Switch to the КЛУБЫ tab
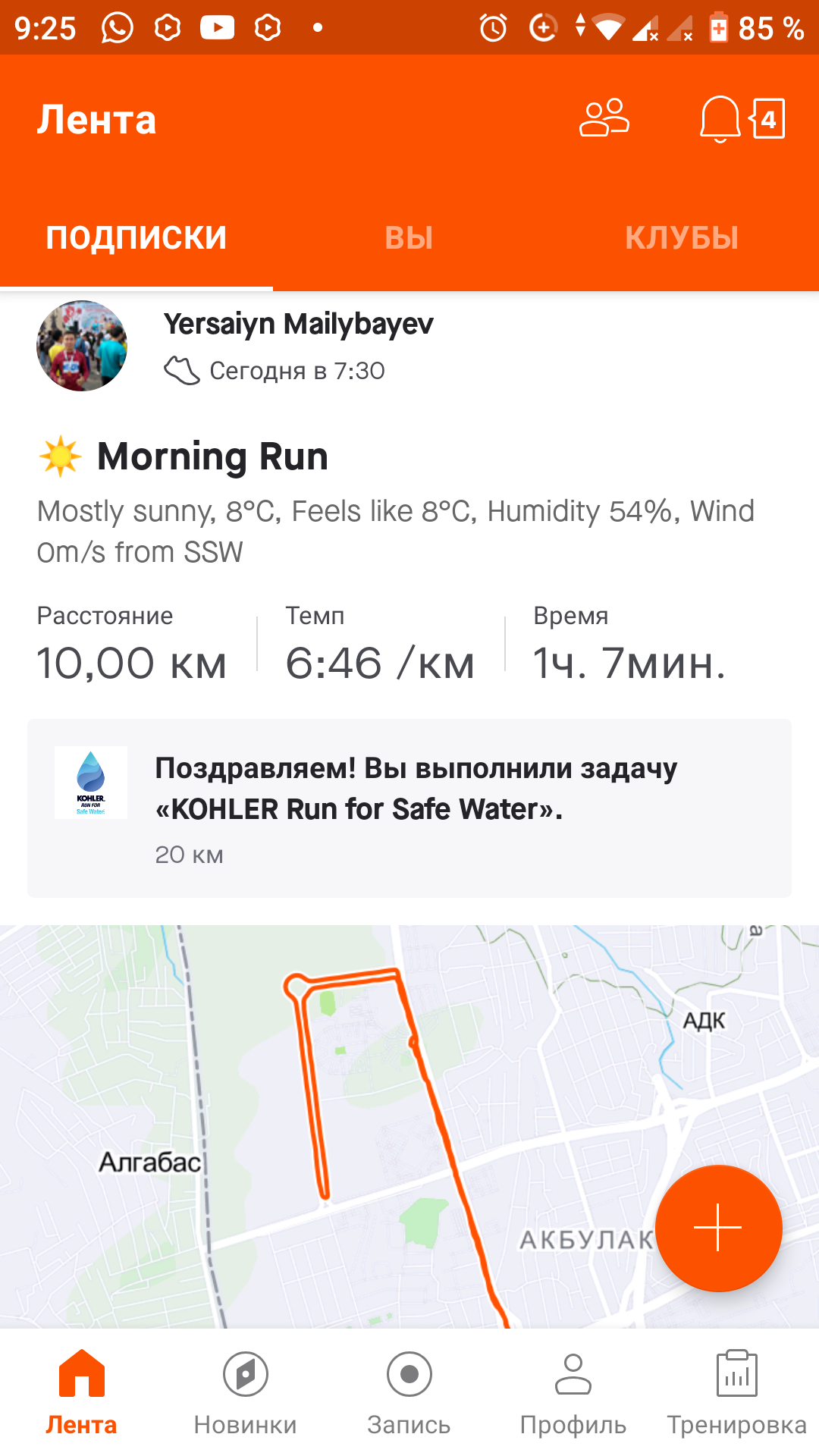 (681, 238)
